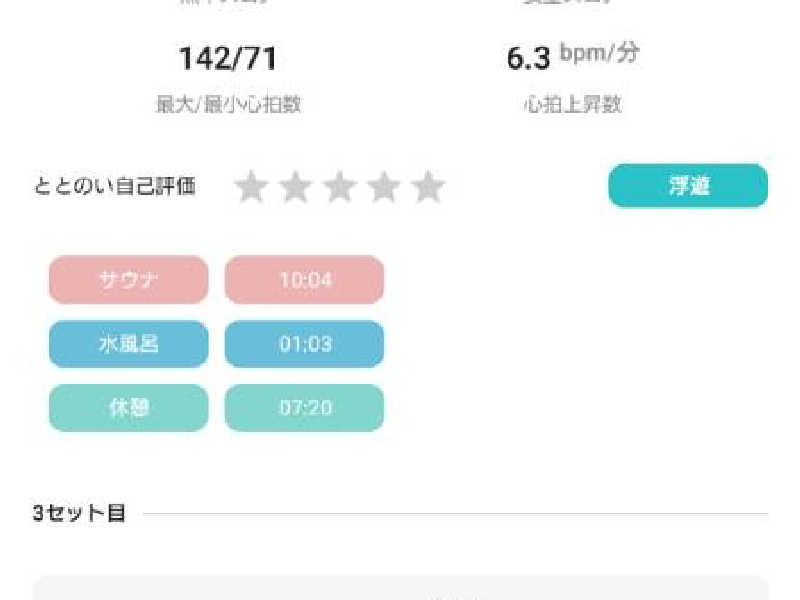
Task: Give five stars for ととのい自己評価
Action: point(428,187)
